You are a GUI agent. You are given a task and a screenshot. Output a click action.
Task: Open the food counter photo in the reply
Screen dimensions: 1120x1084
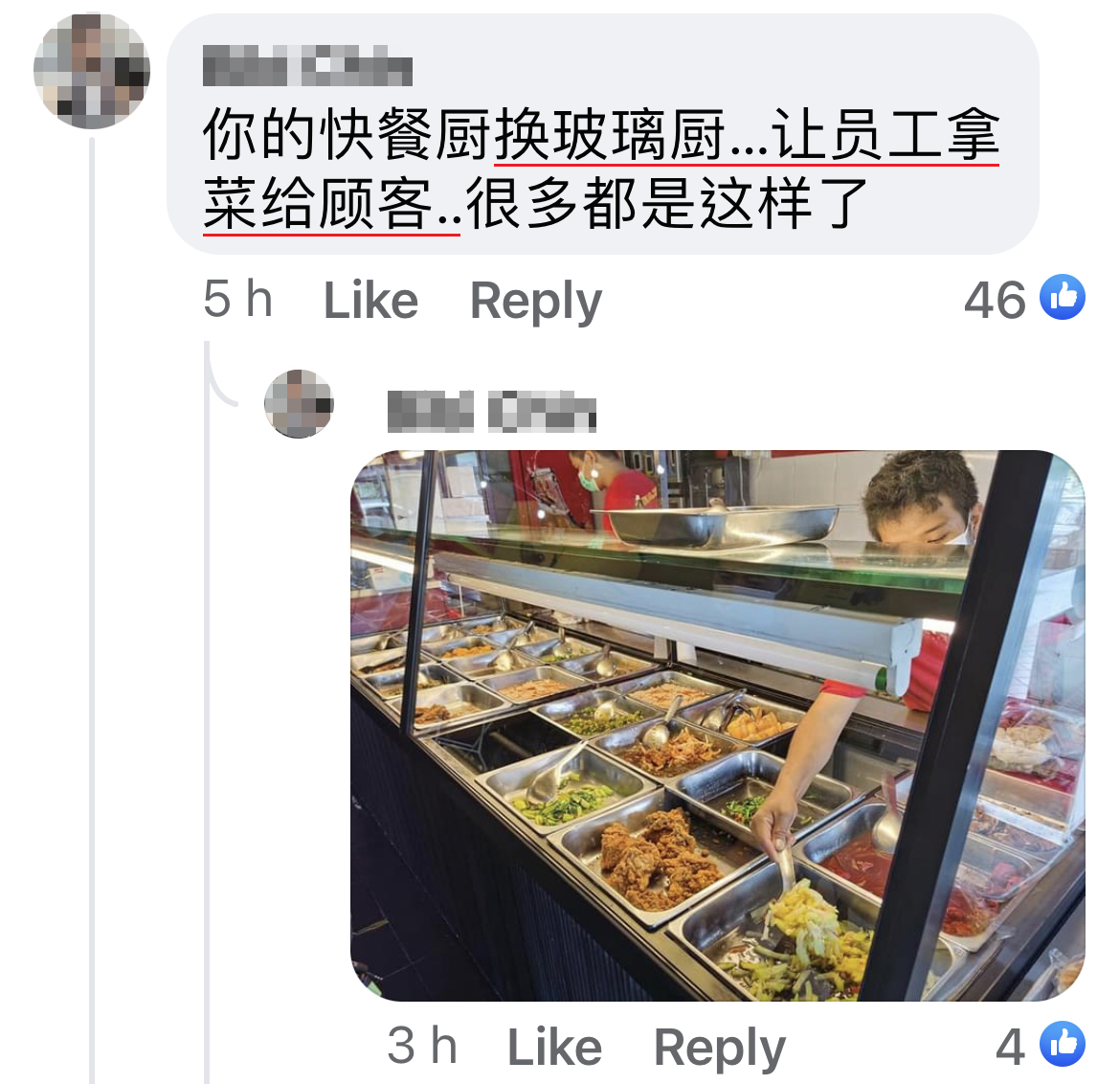(x=717, y=725)
